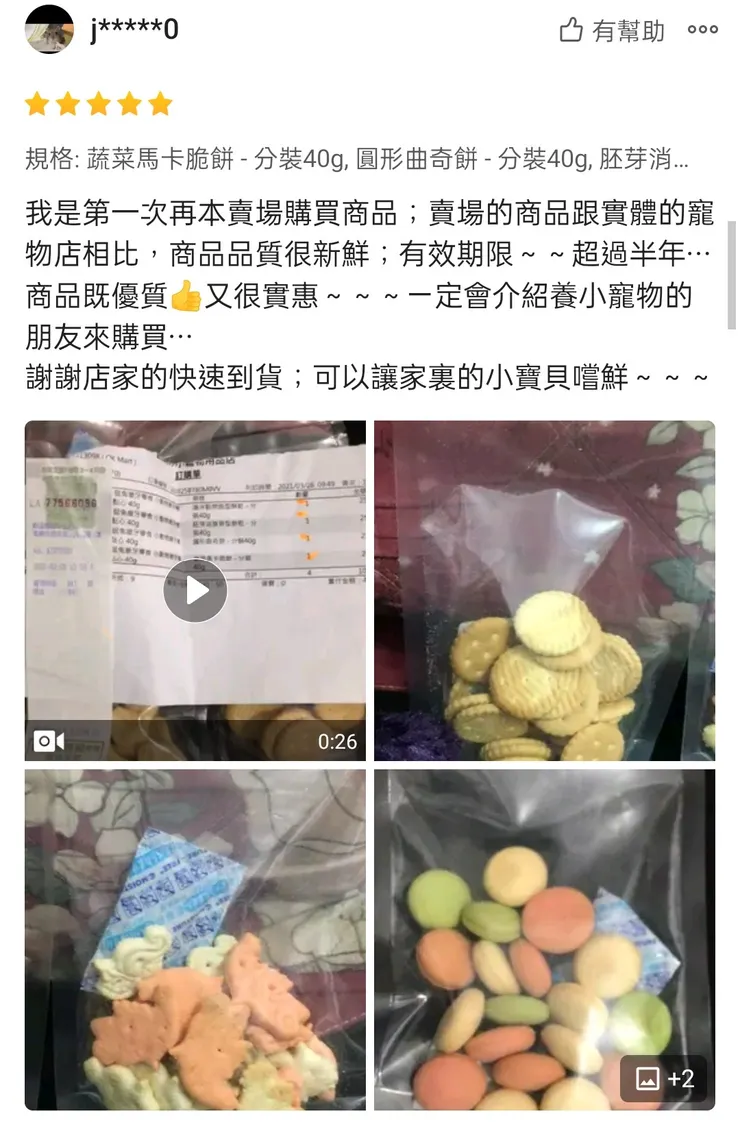Viewport: 740px width, 1122px height.
Task: Click the fifth star of the five-star rating
Action: point(159,104)
